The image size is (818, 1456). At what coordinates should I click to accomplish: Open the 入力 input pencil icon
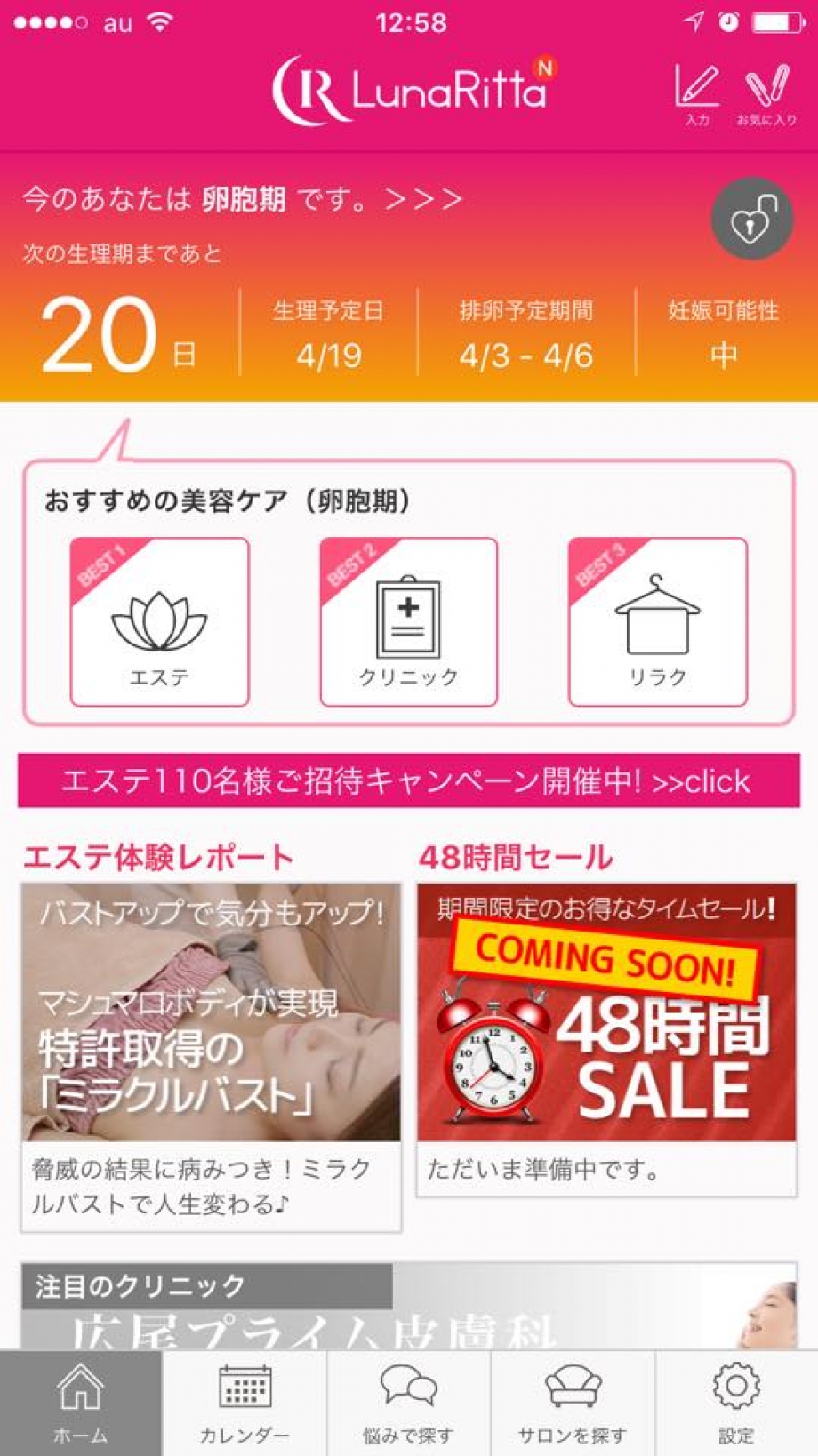697,93
